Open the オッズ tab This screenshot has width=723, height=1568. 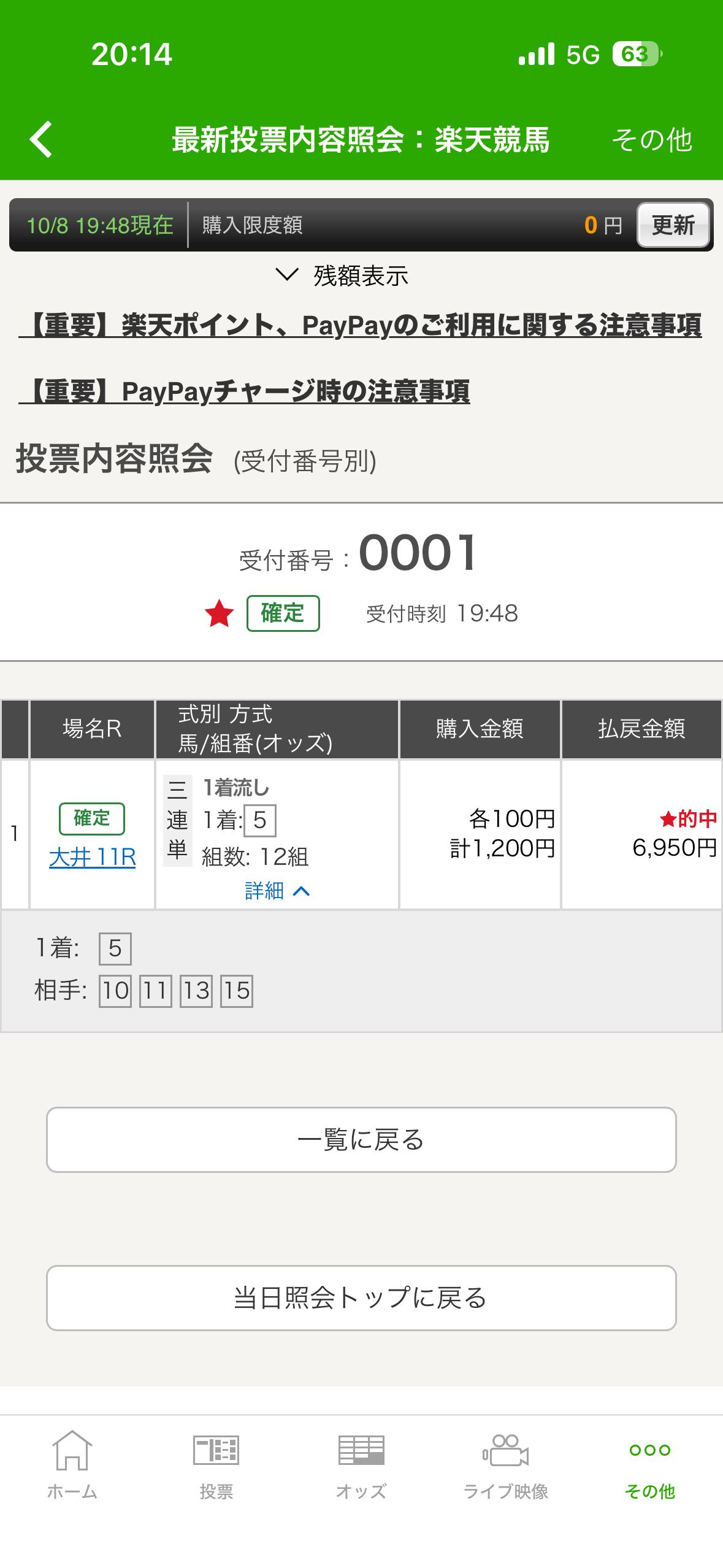(361, 1466)
